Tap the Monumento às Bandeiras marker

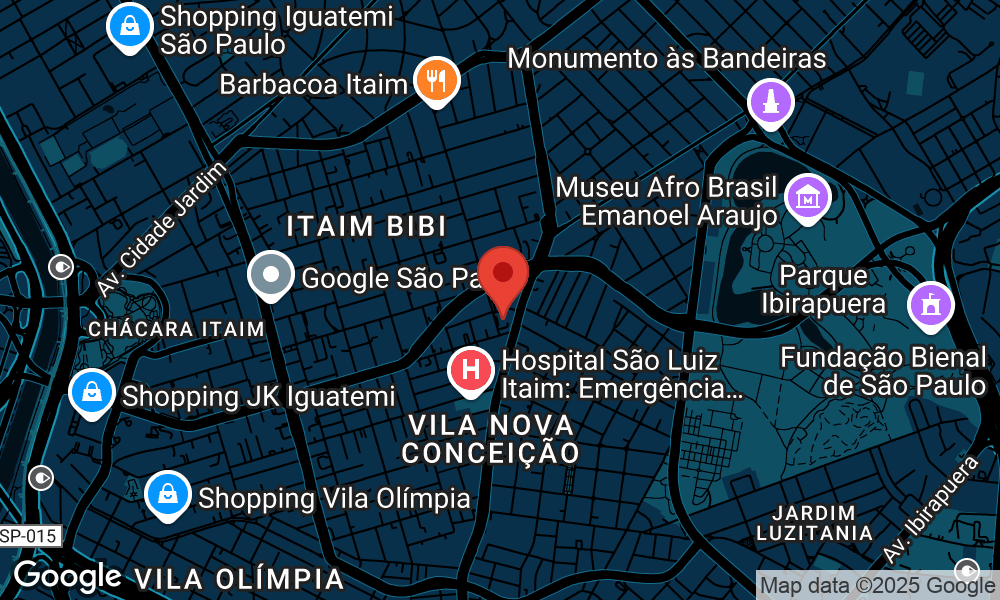[x=771, y=102]
